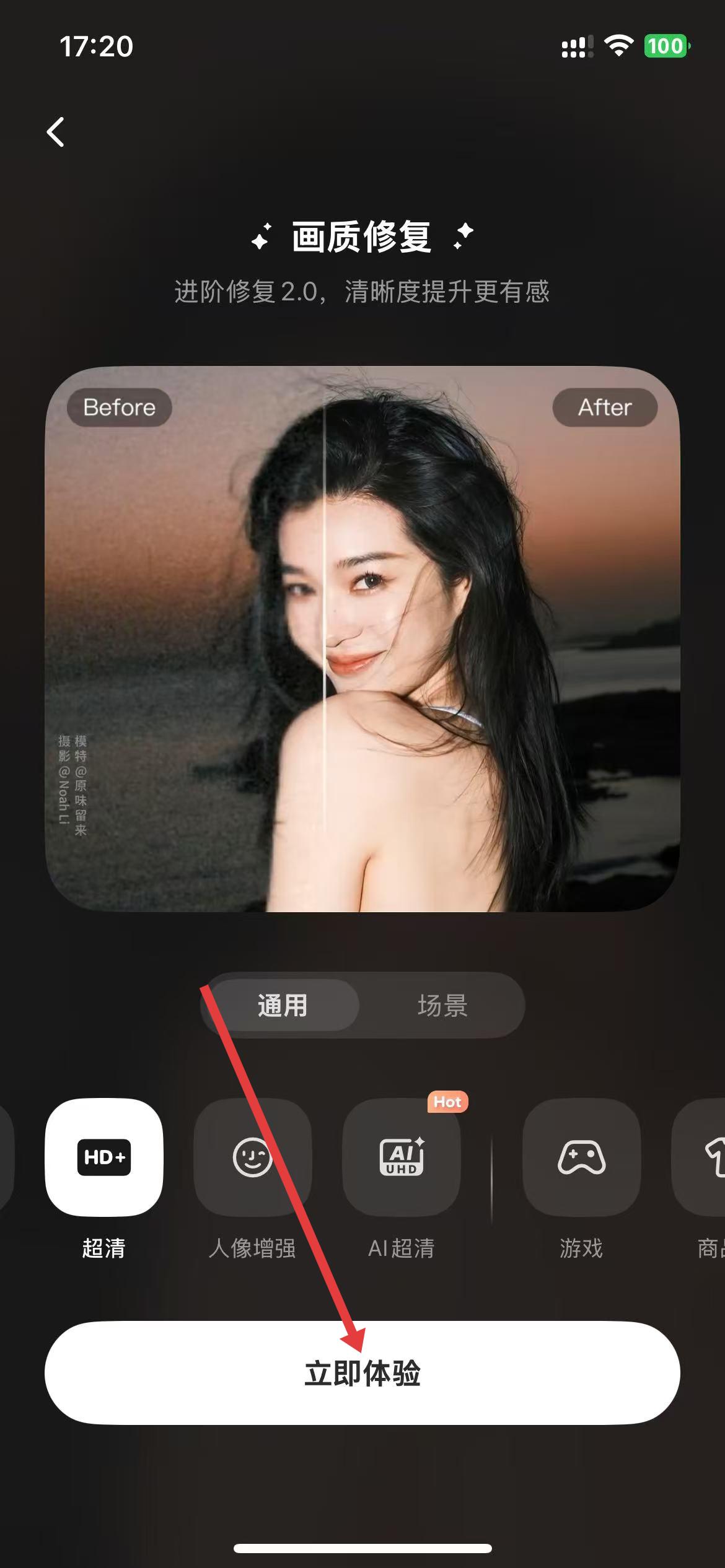Image resolution: width=725 pixels, height=1568 pixels.
Task: Select the 超清 HD+ option
Action: pyautogui.click(x=104, y=1157)
